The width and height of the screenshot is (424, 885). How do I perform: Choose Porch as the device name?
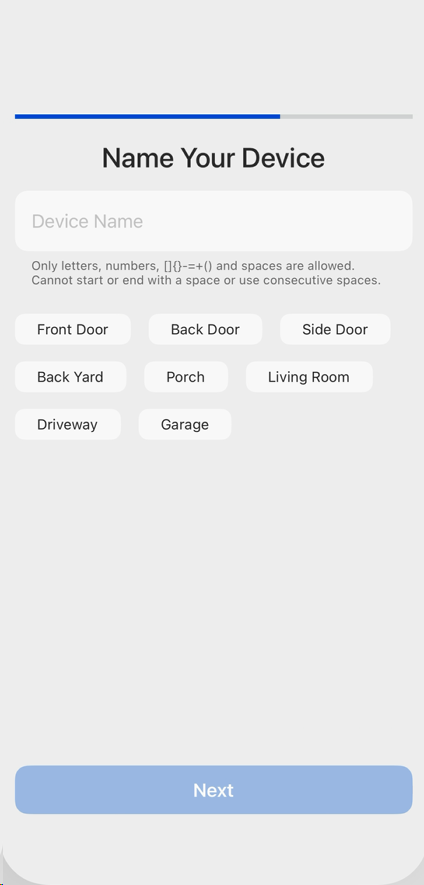point(186,376)
